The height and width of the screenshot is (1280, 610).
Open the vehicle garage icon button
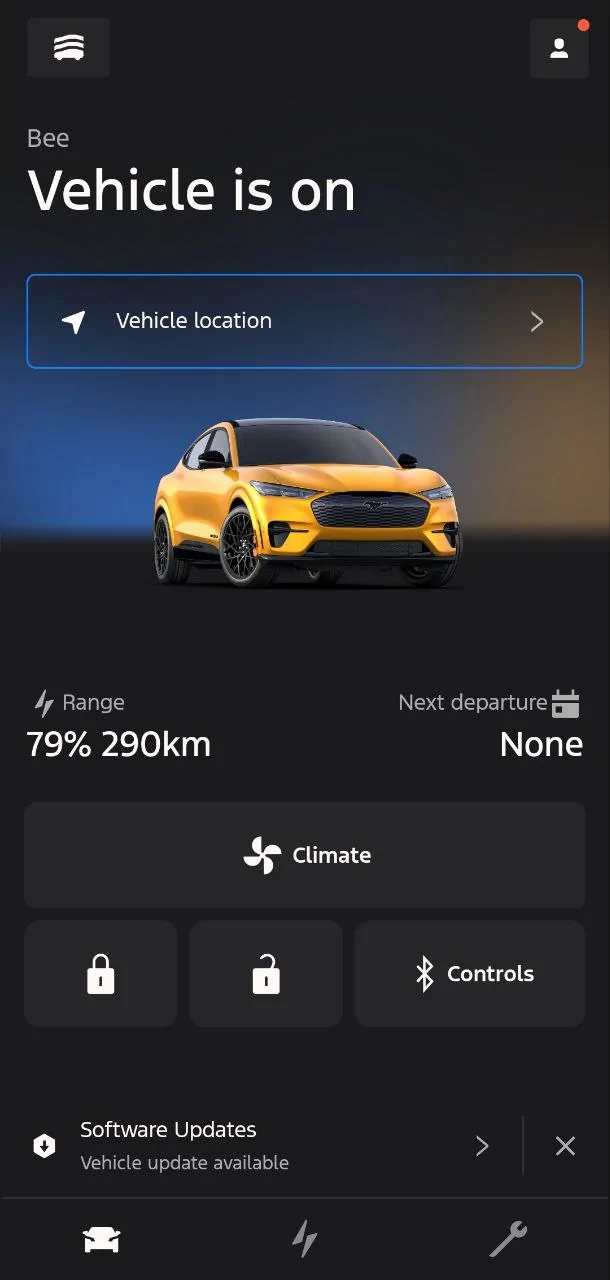click(68, 47)
